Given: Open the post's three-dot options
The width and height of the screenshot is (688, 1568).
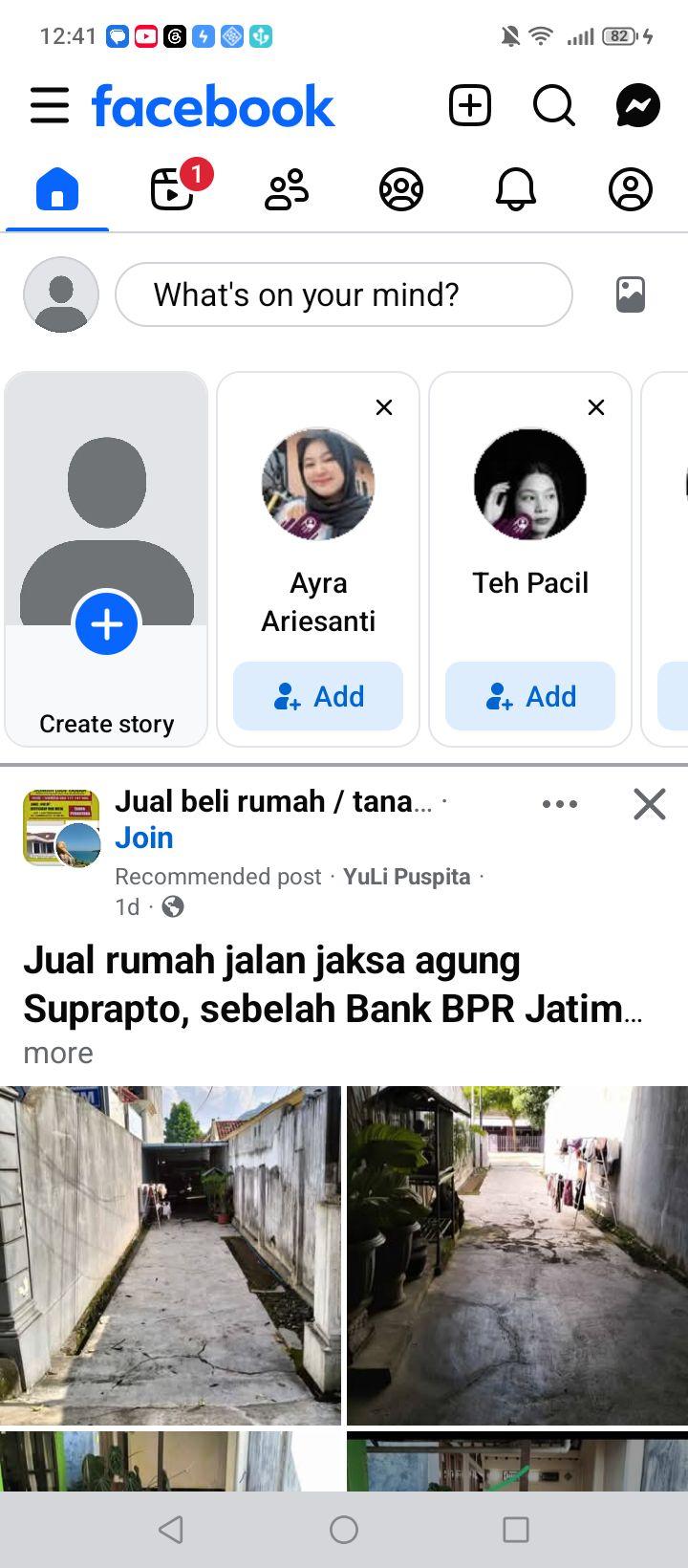Looking at the screenshot, I should [560, 804].
